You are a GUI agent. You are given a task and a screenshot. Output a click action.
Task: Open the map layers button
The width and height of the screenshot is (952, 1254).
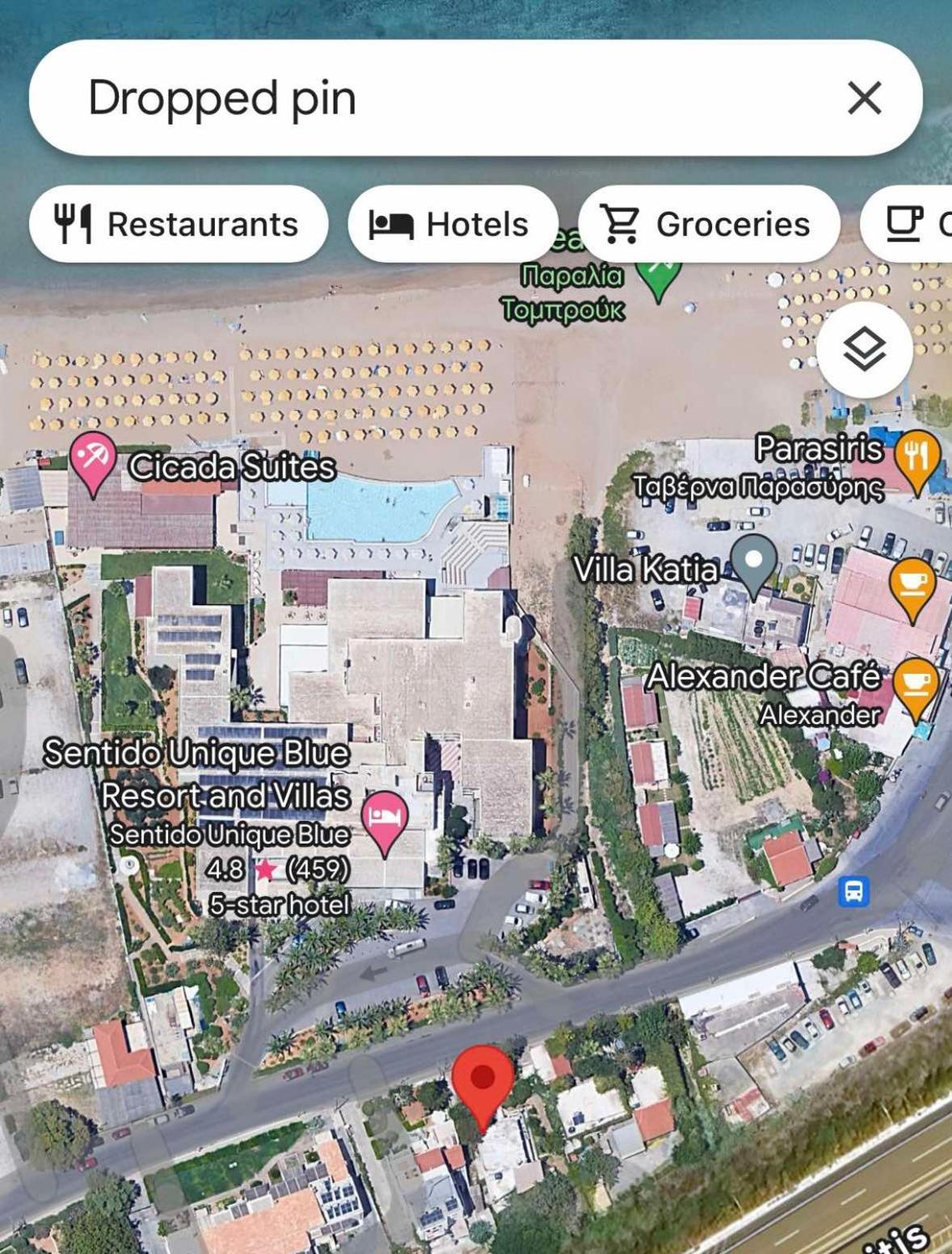click(864, 350)
